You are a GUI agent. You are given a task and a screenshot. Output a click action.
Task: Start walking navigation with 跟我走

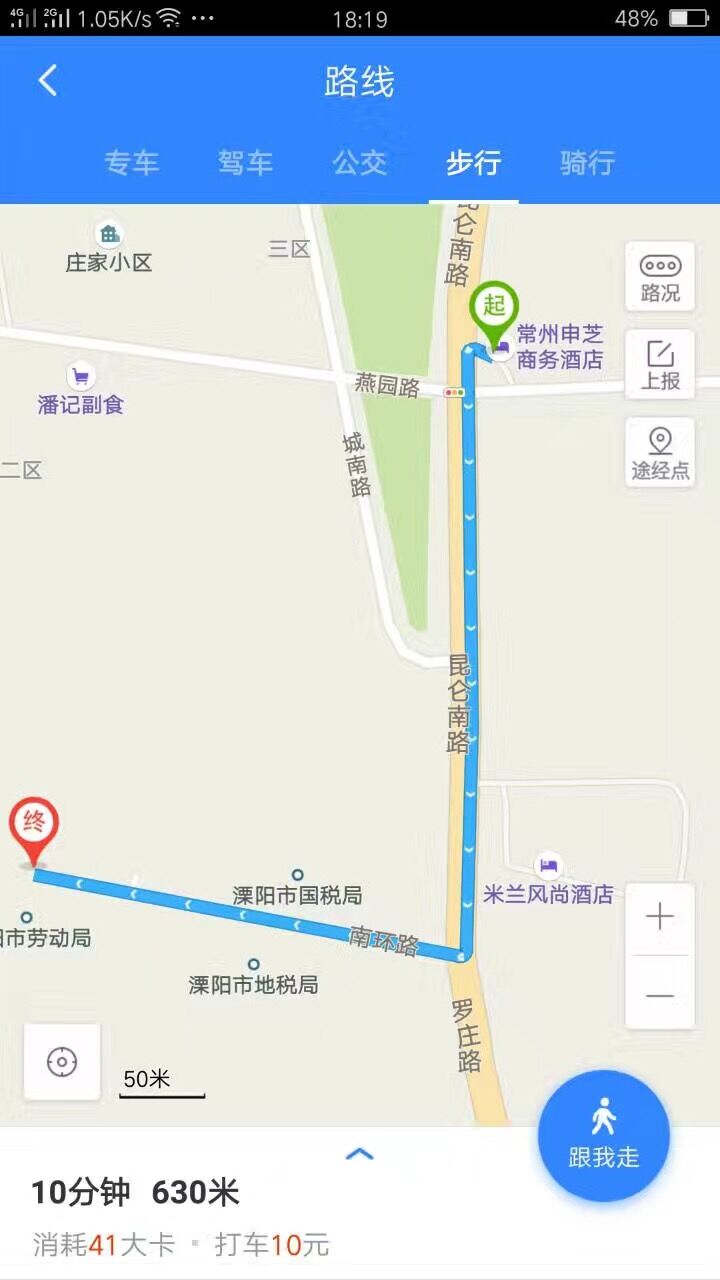603,1135
